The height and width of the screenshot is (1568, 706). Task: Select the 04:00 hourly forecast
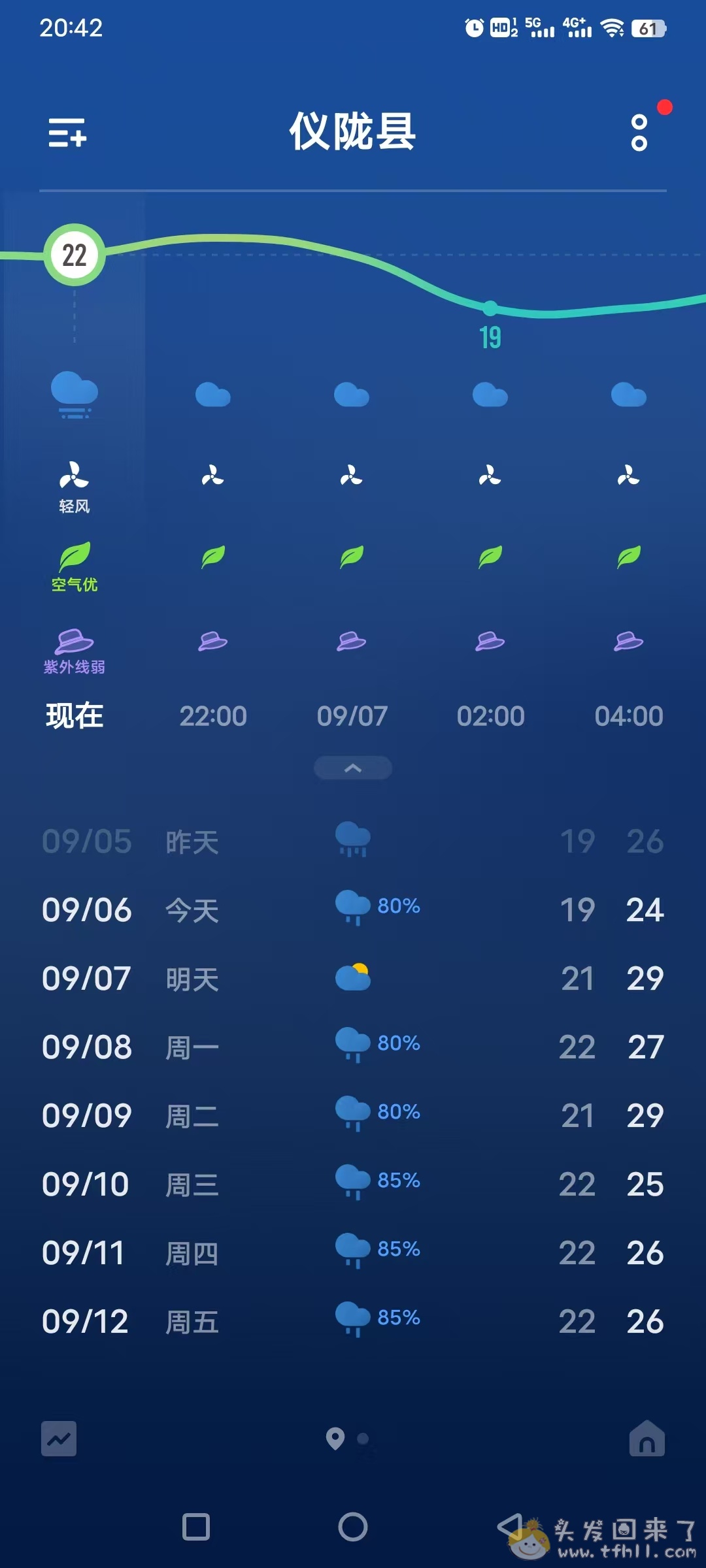pyautogui.click(x=629, y=716)
